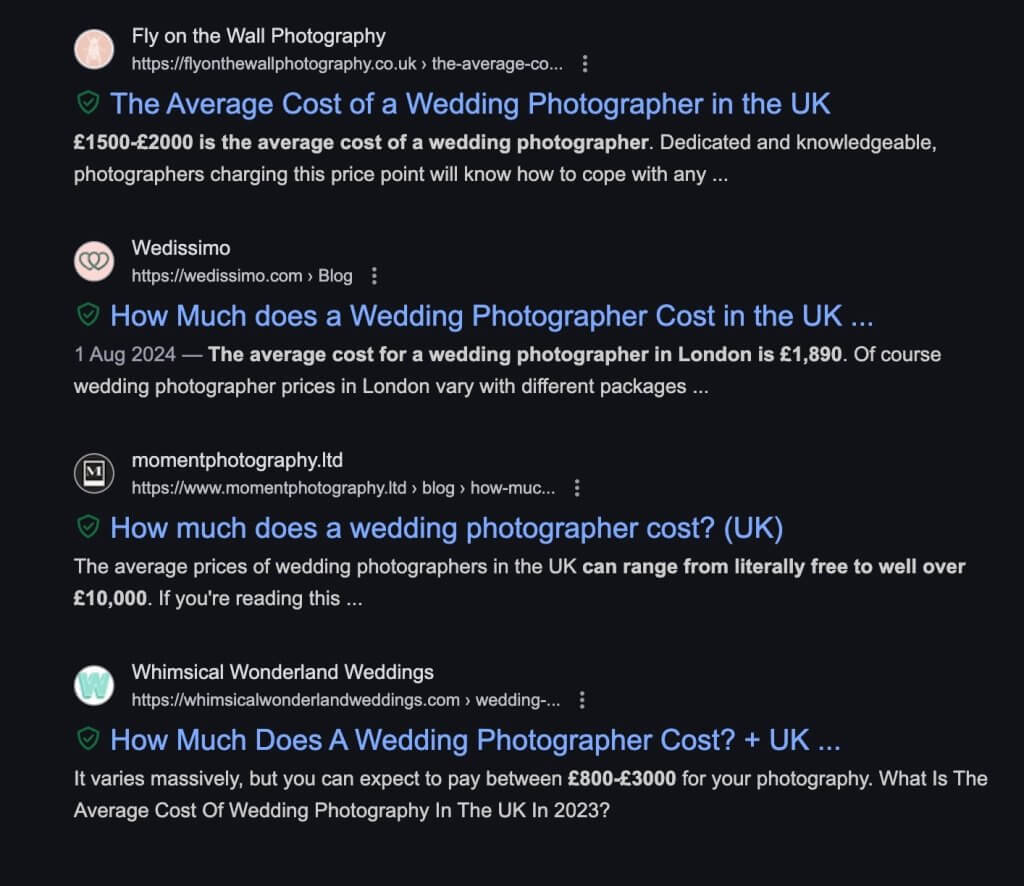This screenshot has width=1024, height=886.
Task: Open the Whimsical Wonderland Weddings photographer cost article
Action: (x=475, y=740)
